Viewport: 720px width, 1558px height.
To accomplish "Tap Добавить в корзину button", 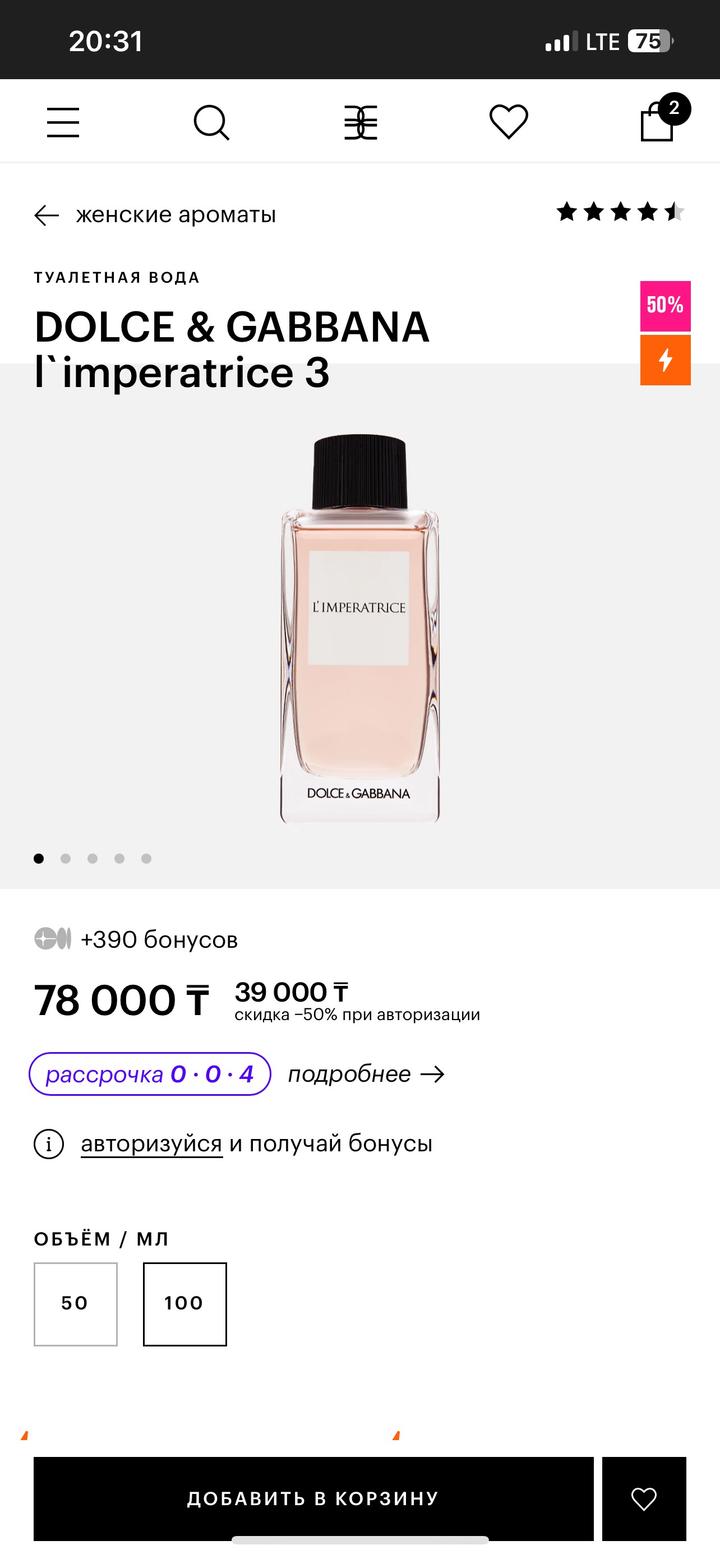I will point(313,1498).
